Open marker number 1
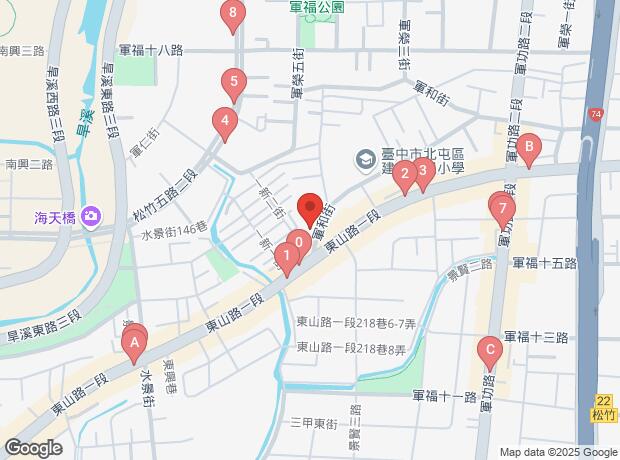The width and height of the screenshot is (620, 460). (x=286, y=256)
